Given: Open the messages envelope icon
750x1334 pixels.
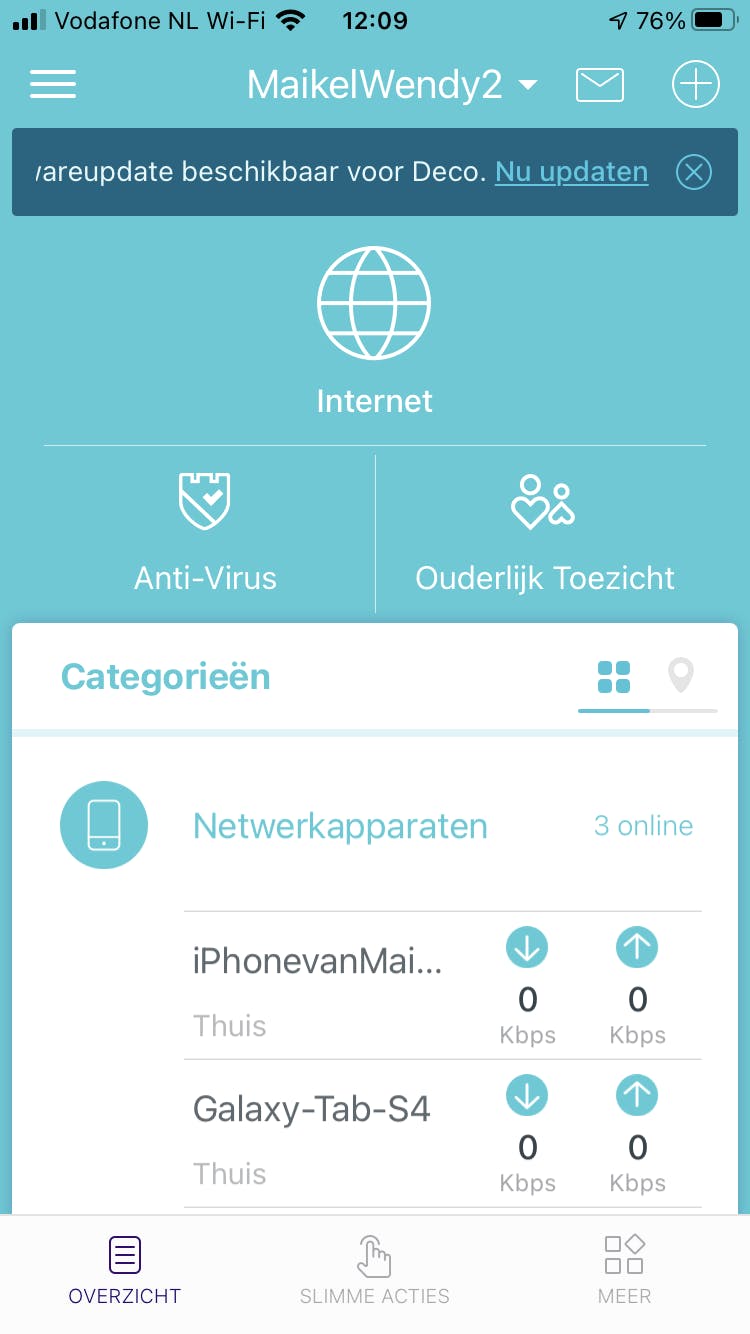Looking at the screenshot, I should click(x=600, y=85).
